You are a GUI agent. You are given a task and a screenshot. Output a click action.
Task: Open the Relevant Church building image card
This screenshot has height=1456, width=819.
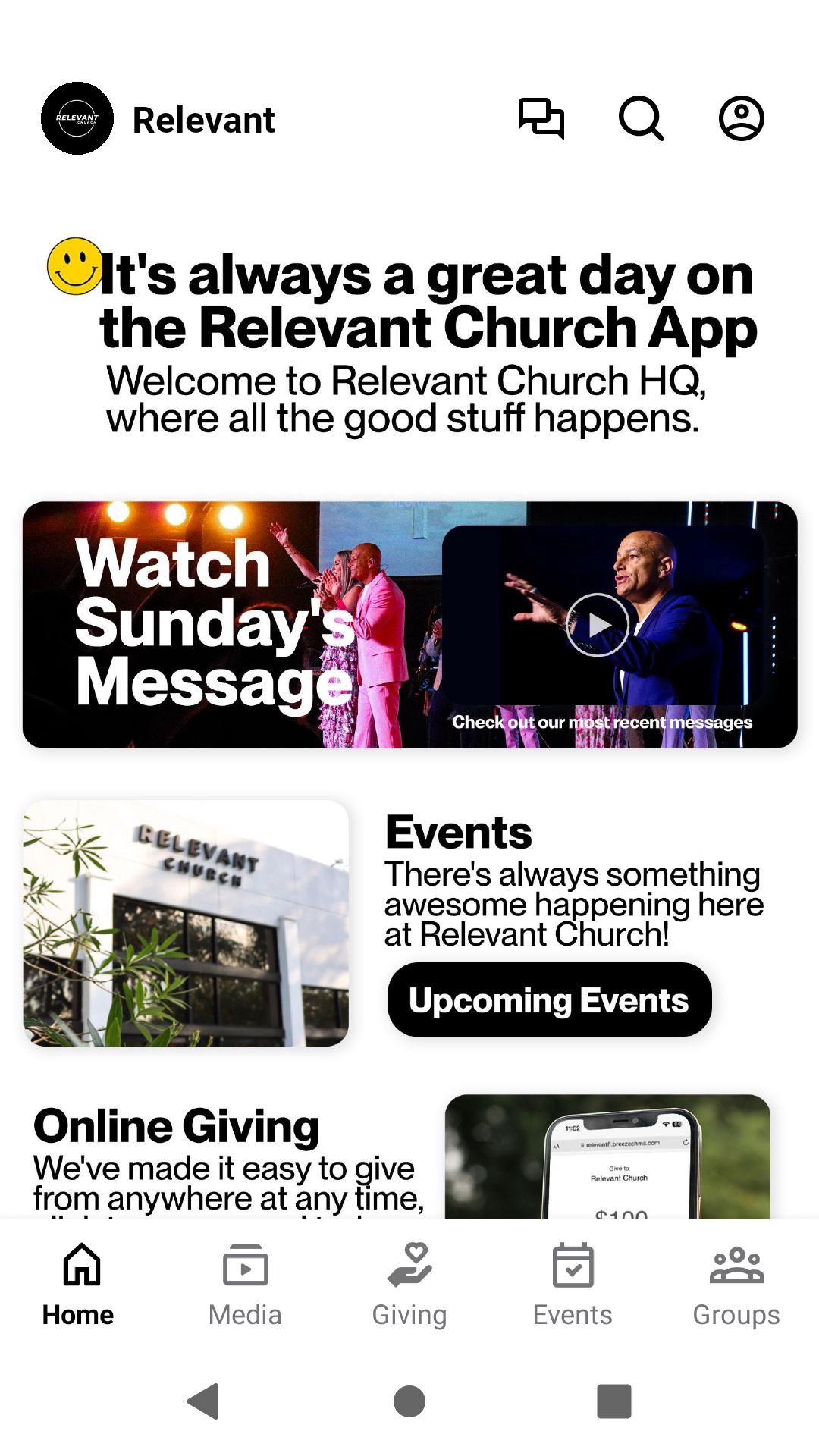pyautogui.click(x=186, y=923)
